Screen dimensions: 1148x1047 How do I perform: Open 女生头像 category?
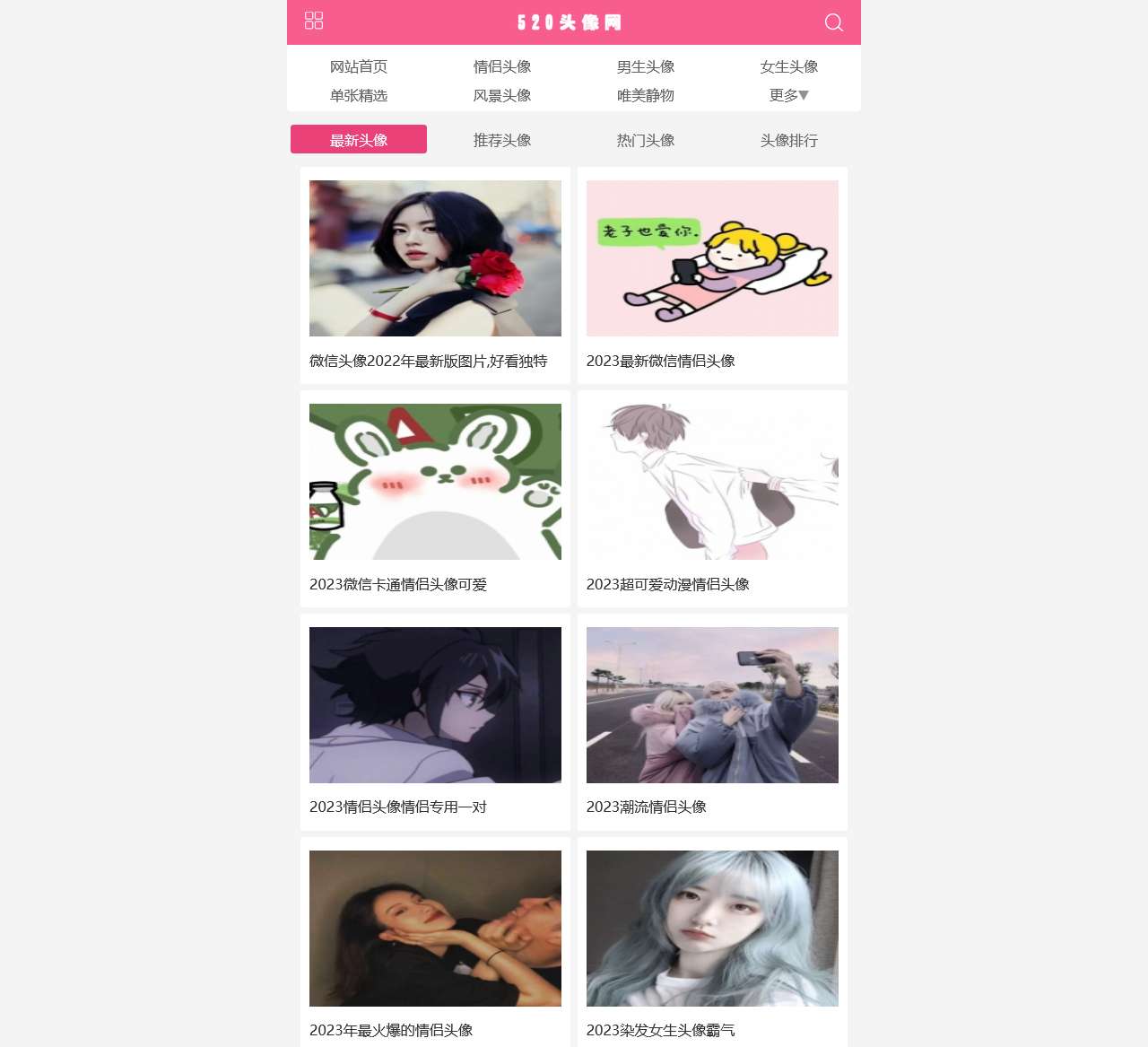[789, 67]
